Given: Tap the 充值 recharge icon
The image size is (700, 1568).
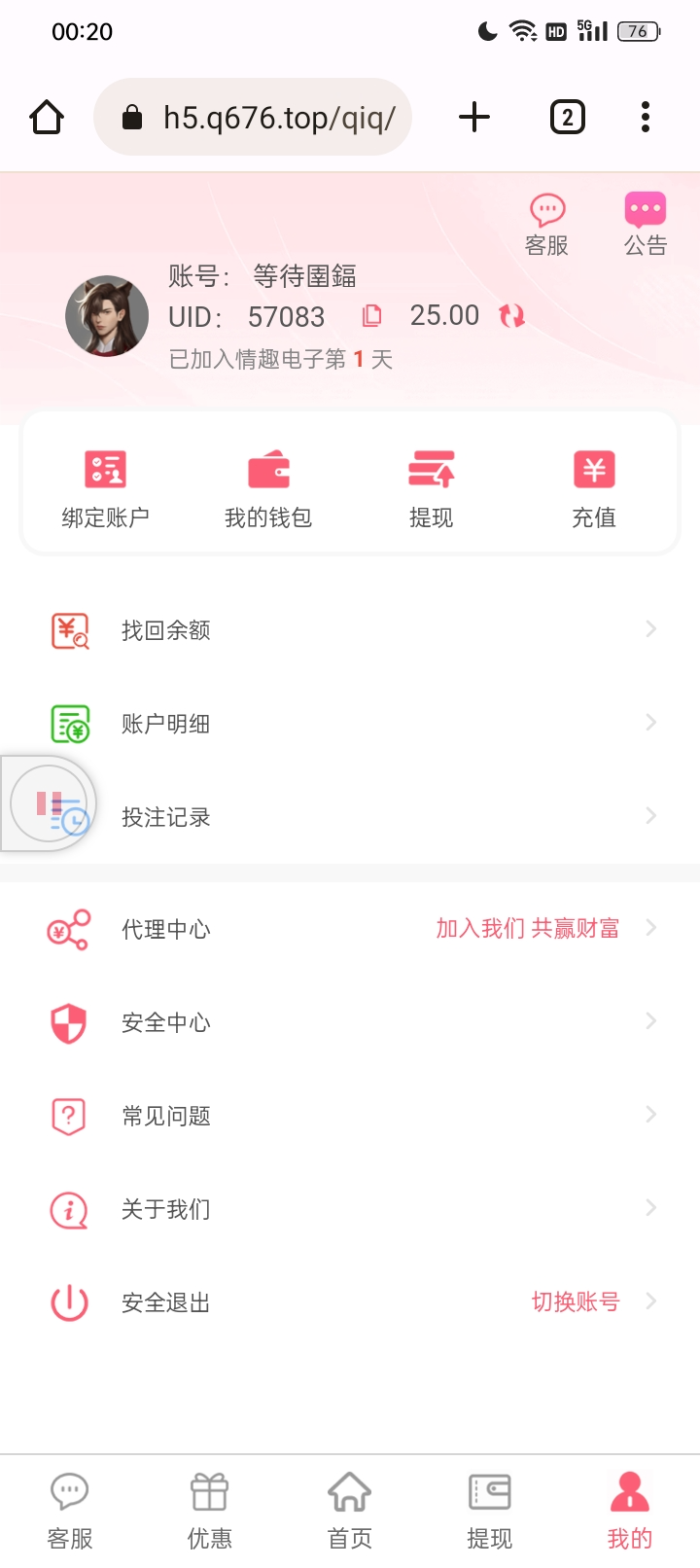Looking at the screenshot, I should tap(594, 469).
